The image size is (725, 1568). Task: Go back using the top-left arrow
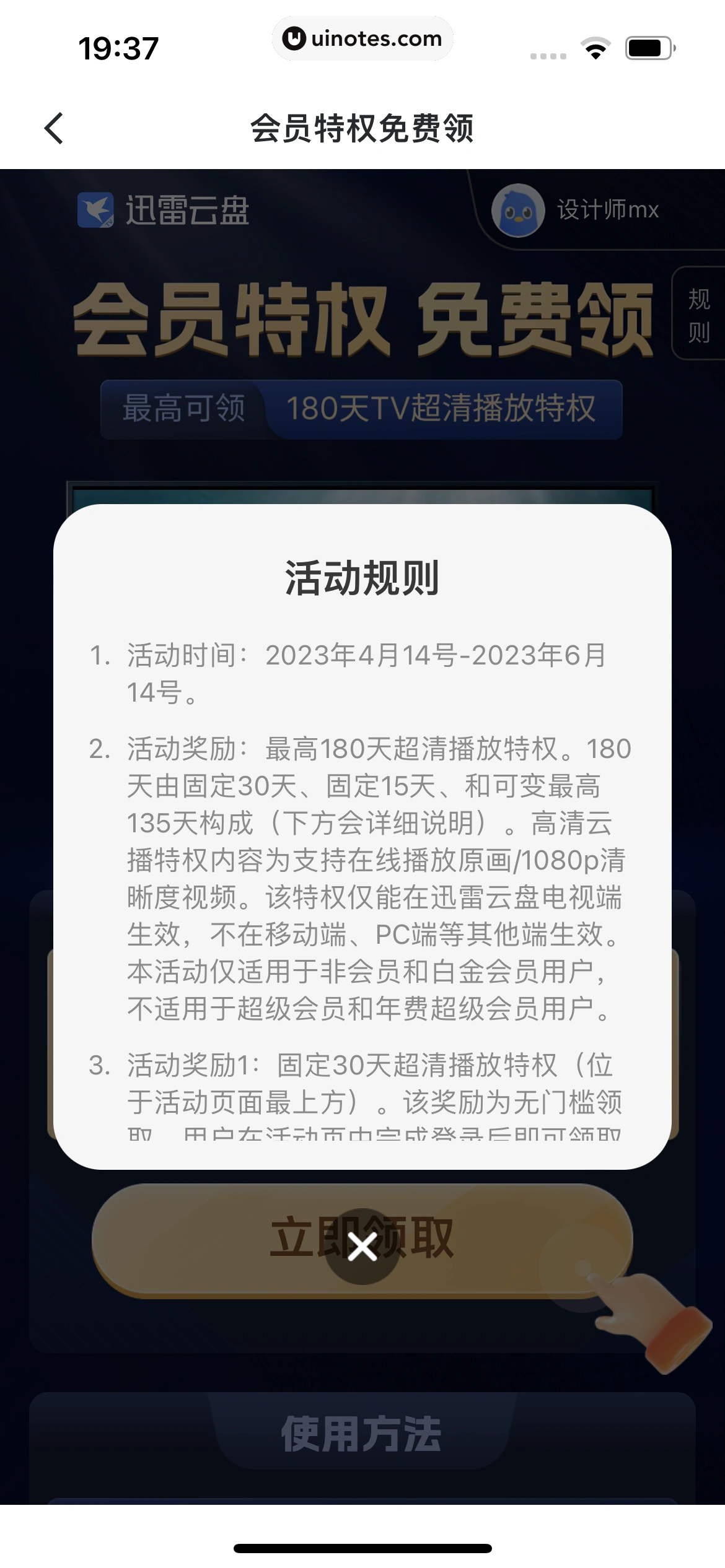point(55,128)
